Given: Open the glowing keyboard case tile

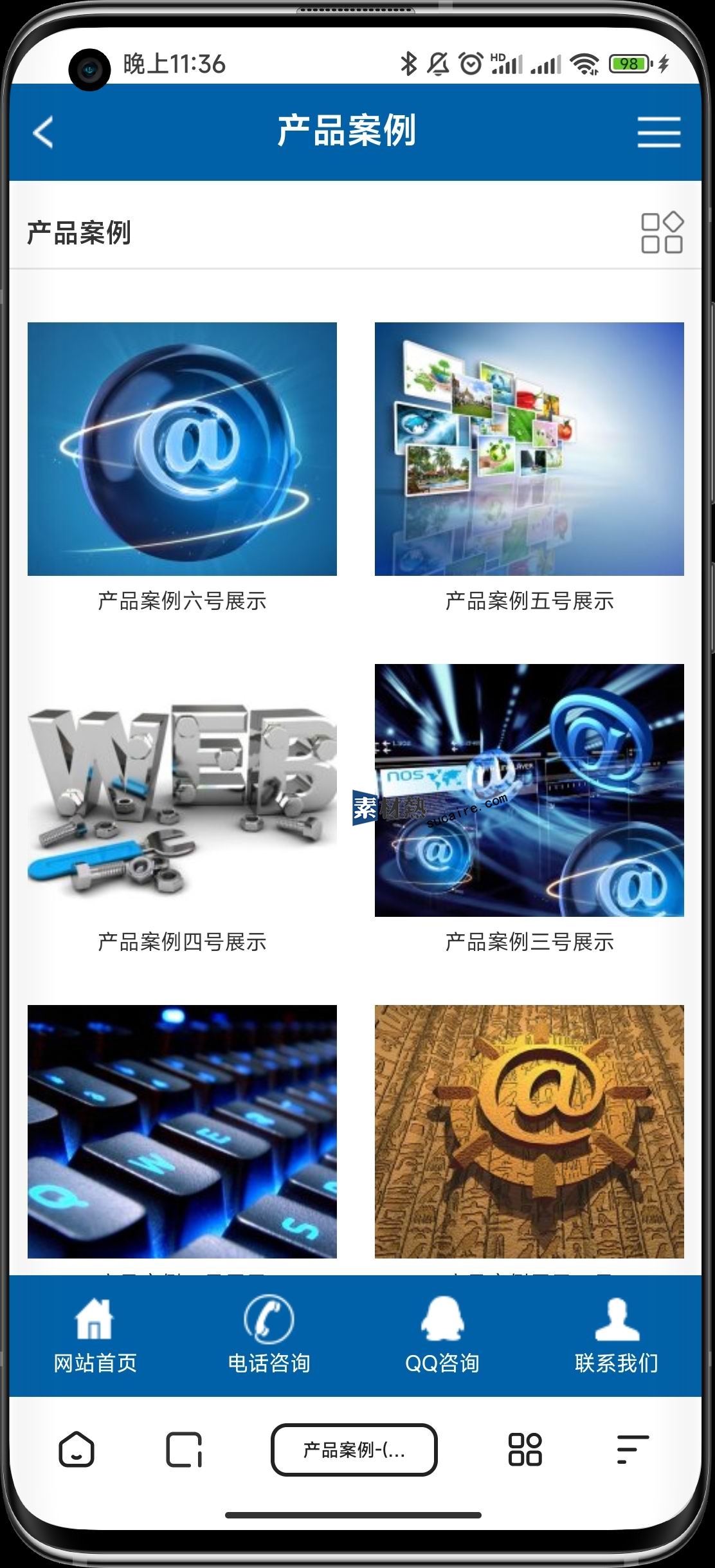Looking at the screenshot, I should tap(182, 1131).
